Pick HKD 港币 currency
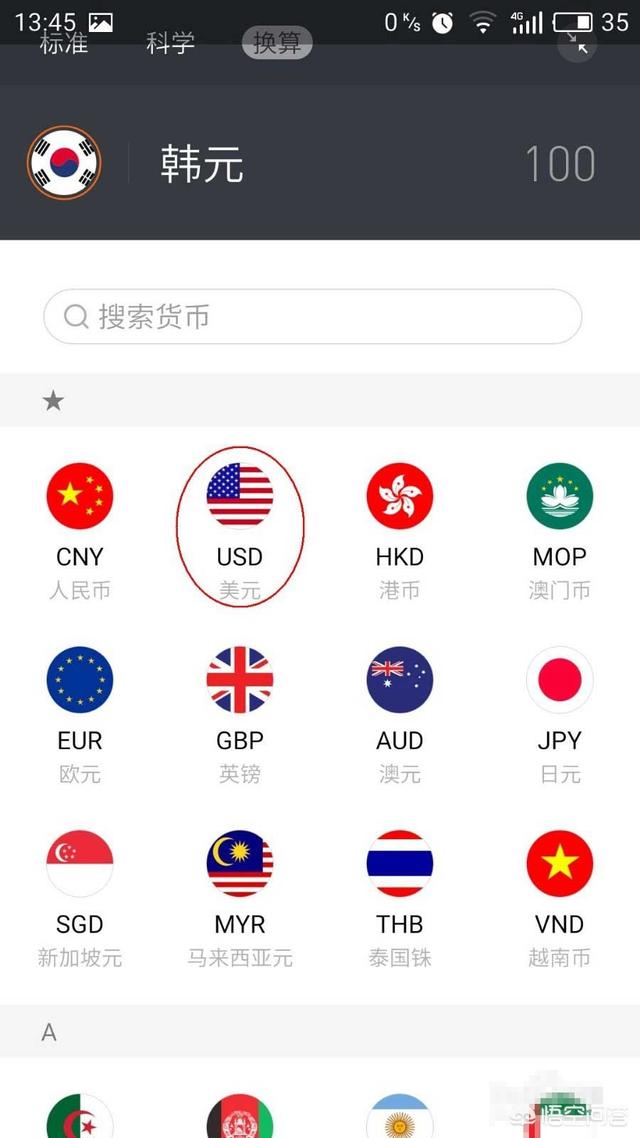Viewport: 640px width, 1138px height. point(400,531)
